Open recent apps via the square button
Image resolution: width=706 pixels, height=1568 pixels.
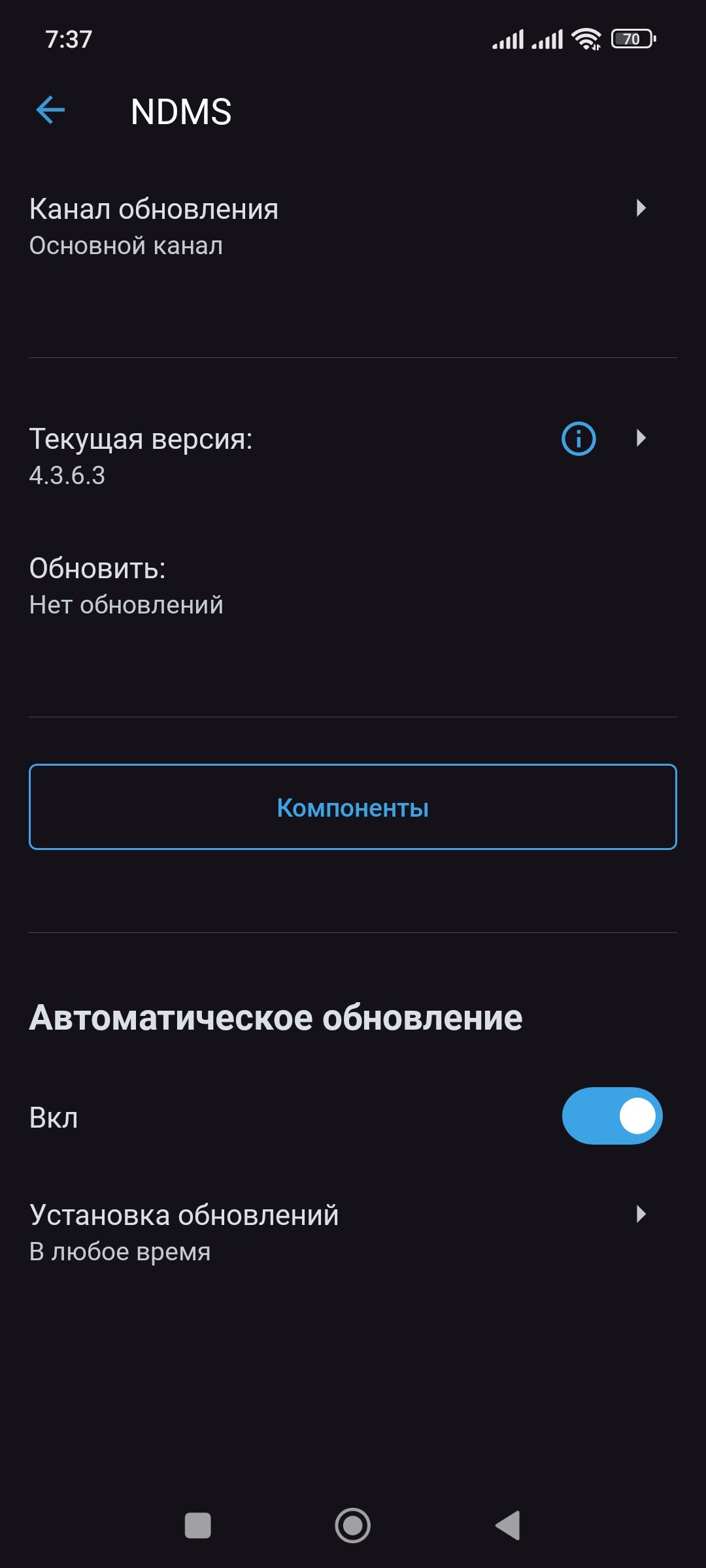(198, 1526)
